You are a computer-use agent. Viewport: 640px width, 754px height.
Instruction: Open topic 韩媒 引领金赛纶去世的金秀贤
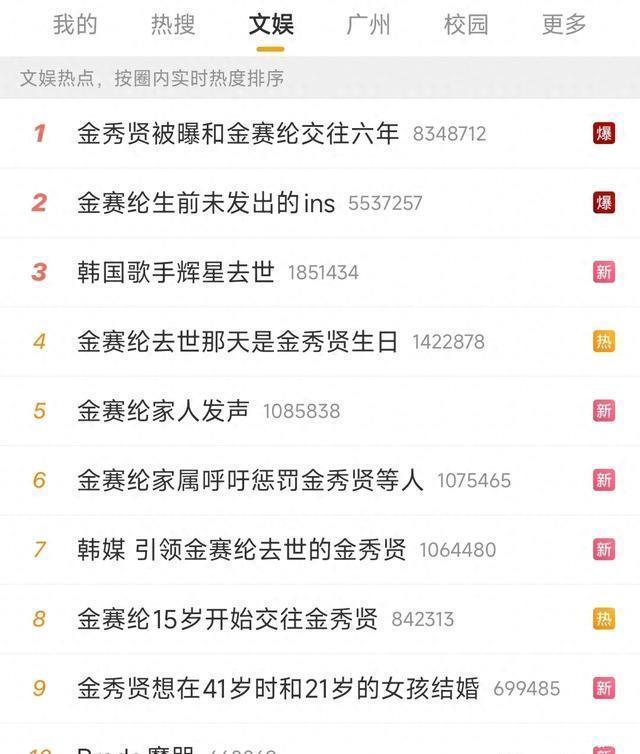242,549
